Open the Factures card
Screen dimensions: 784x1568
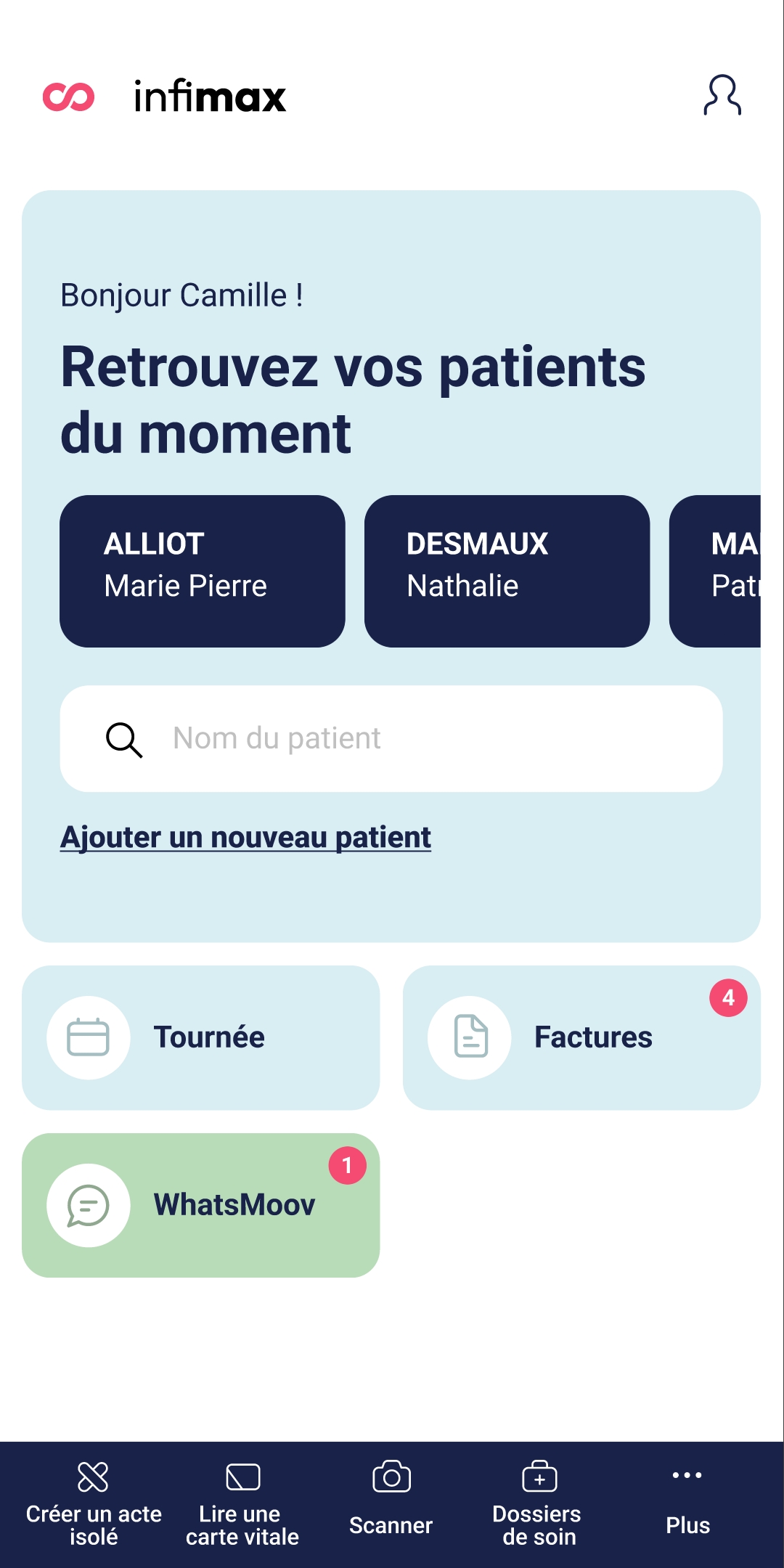pos(581,1038)
